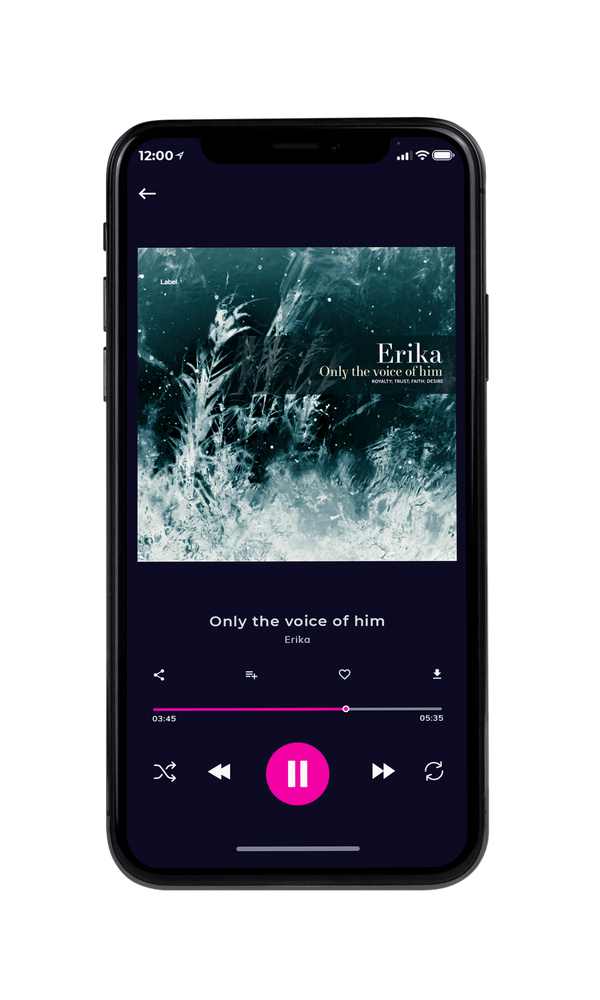Viewport: 600px width, 1000px height.
Task: Add this track to a playlist
Action: 251,675
